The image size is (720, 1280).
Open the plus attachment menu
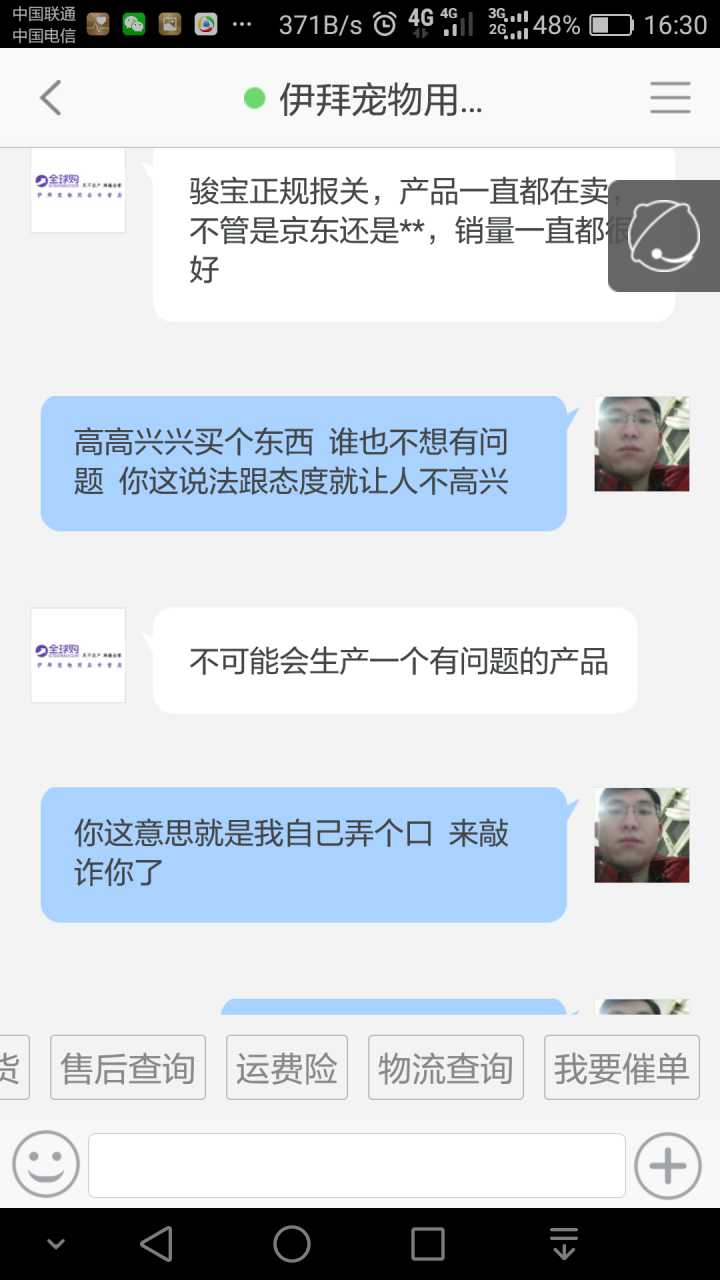[668, 1165]
